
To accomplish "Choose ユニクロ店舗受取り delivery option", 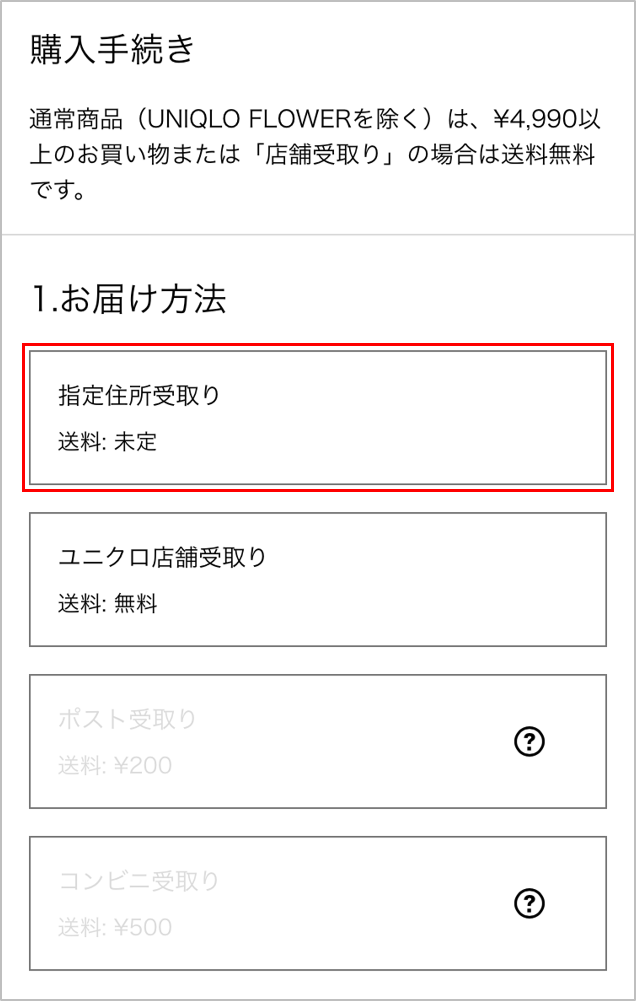I will tap(317, 579).
